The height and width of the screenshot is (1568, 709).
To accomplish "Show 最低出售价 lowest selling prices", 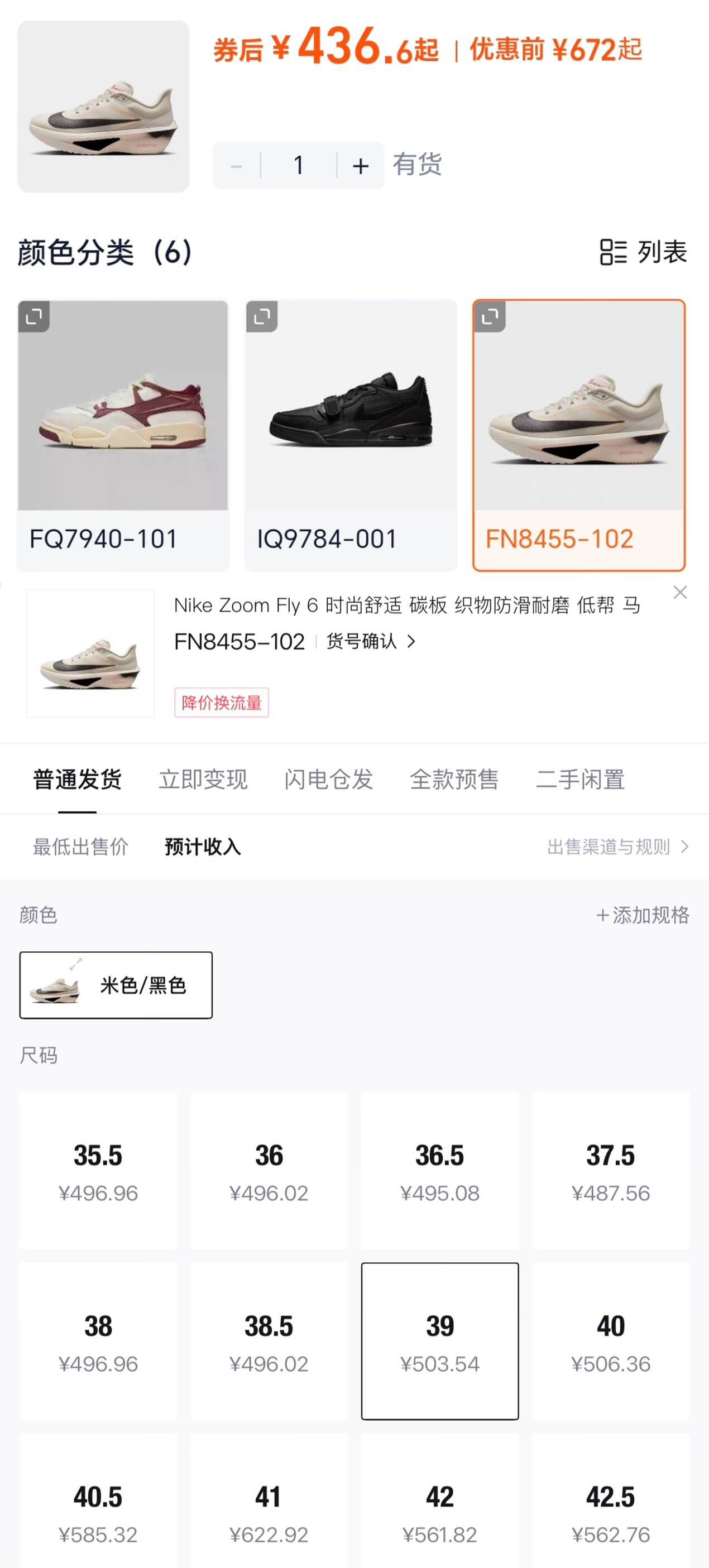I will click(80, 846).
